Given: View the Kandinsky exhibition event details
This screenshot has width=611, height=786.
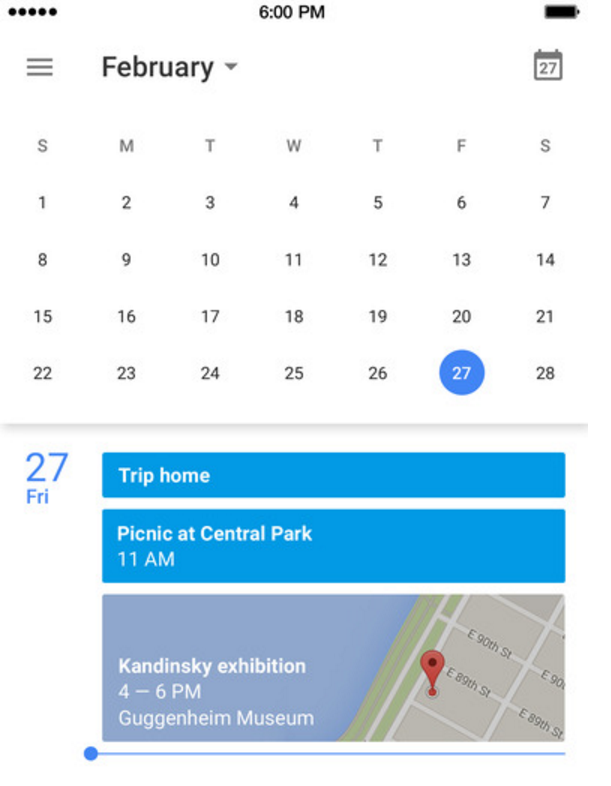Looking at the screenshot, I should (x=333, y=668).
